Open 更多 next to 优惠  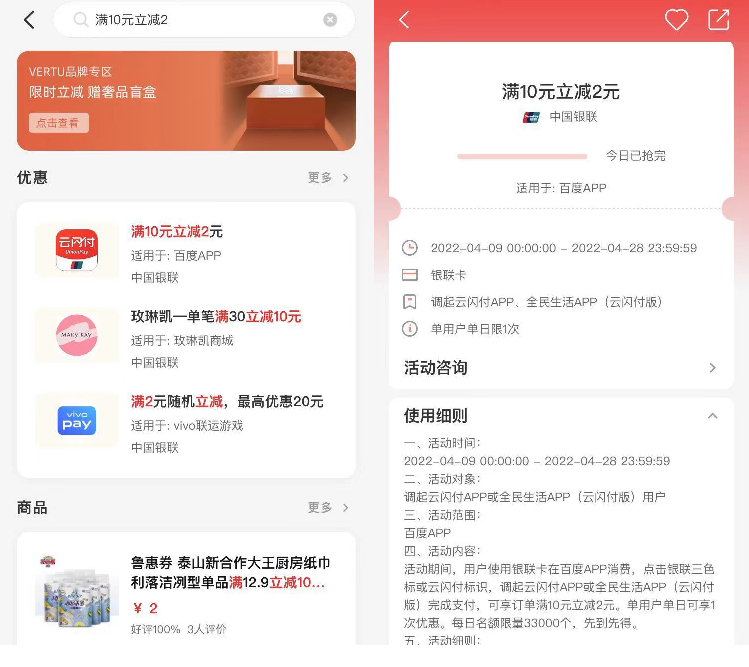click(x=328, y=177)
